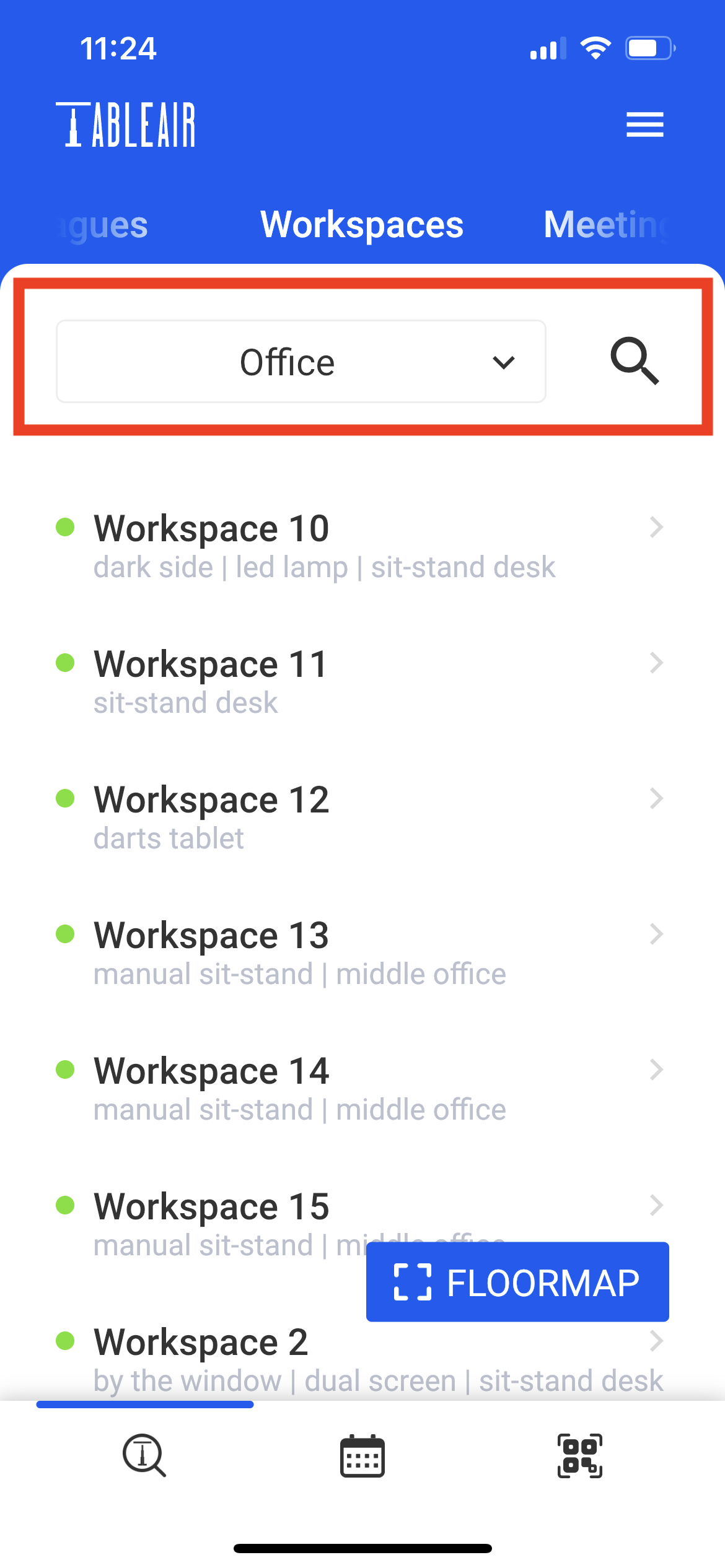Select Workspace 10 with sit-stand desk
This screenshot has width=725, height=1568.
click(x=211, y=528)
